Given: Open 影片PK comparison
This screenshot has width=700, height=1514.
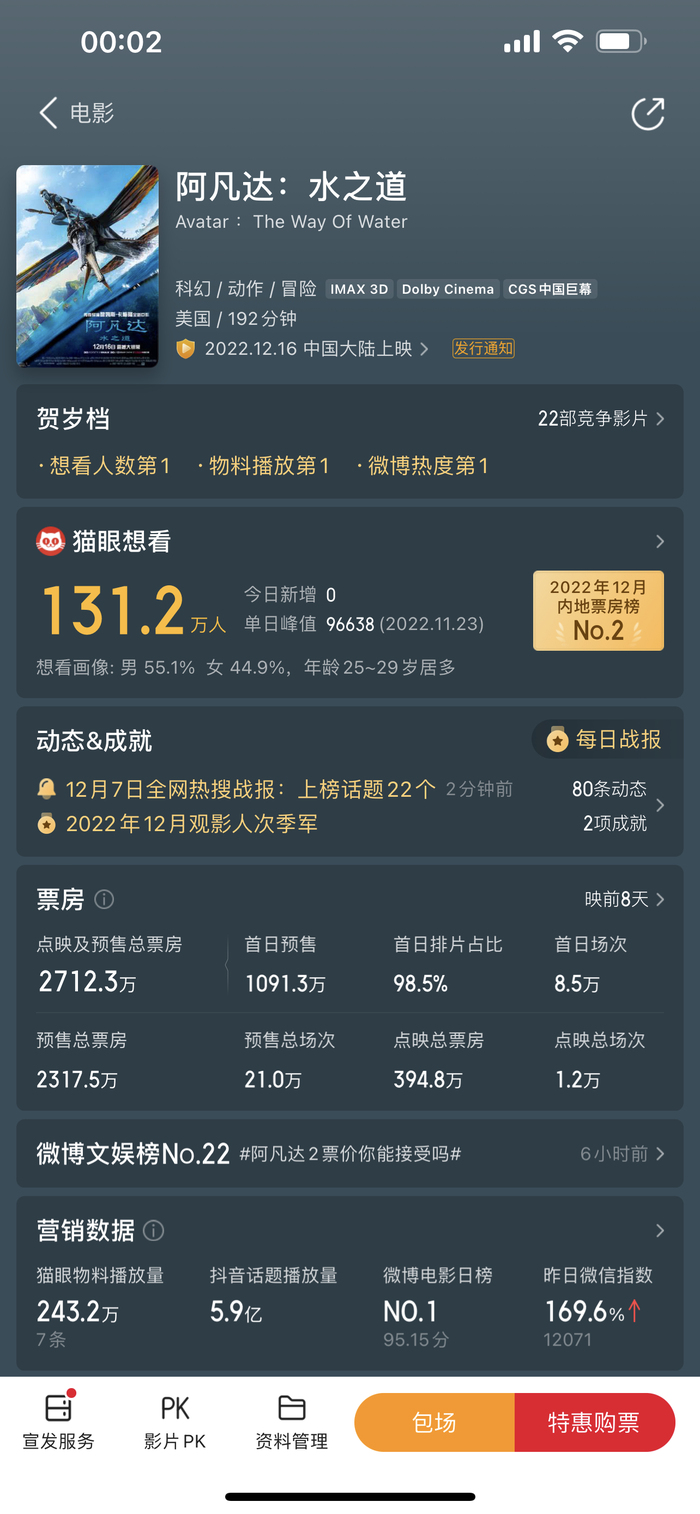Looking at the screenshot, I should click(175, 1422).
